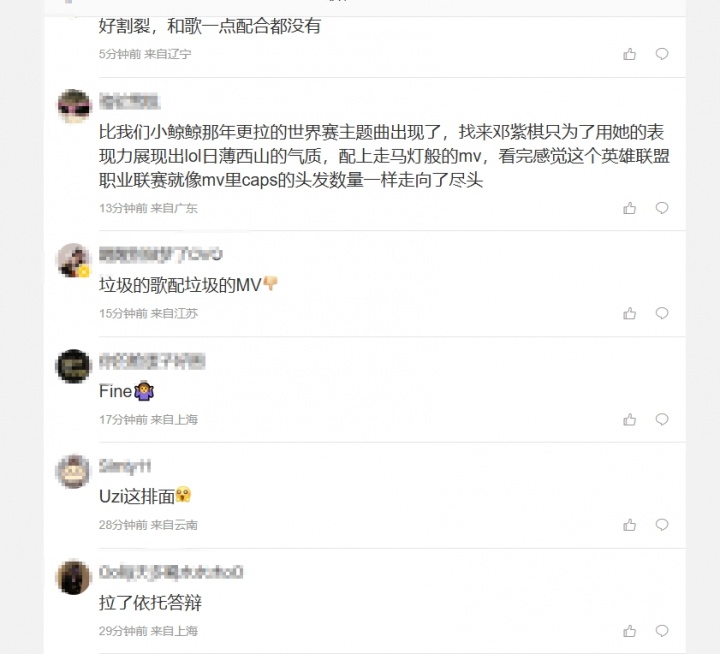Like the comment 垃圾的歌配垃圾的MV
720x654 pixels.
pyautogui.click(x=629, y=313)
